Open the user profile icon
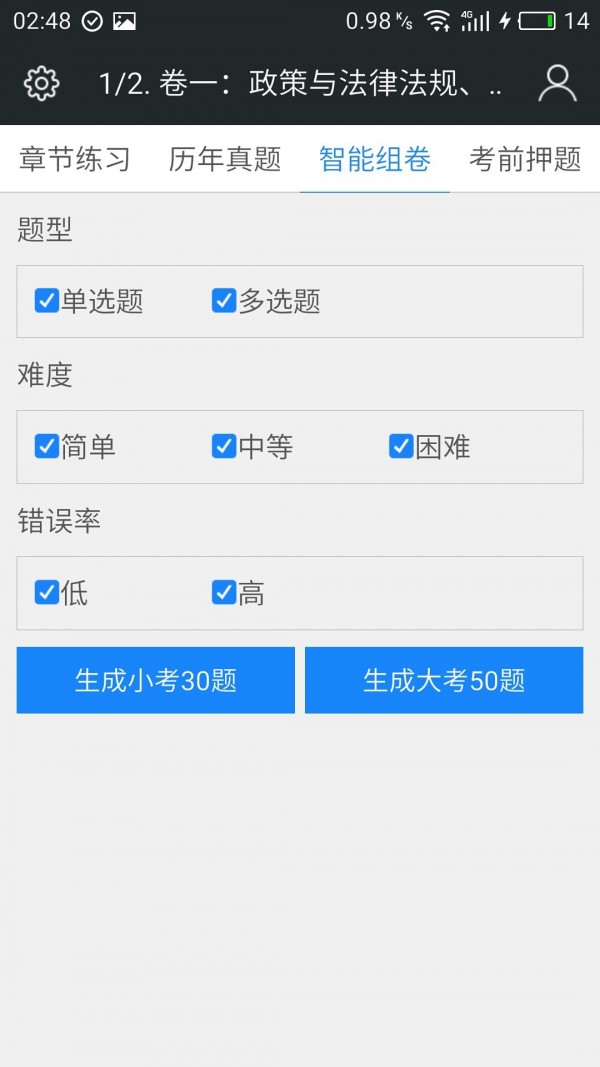The width and height of the screenshot is (600, 1067). tap(557, 83)
